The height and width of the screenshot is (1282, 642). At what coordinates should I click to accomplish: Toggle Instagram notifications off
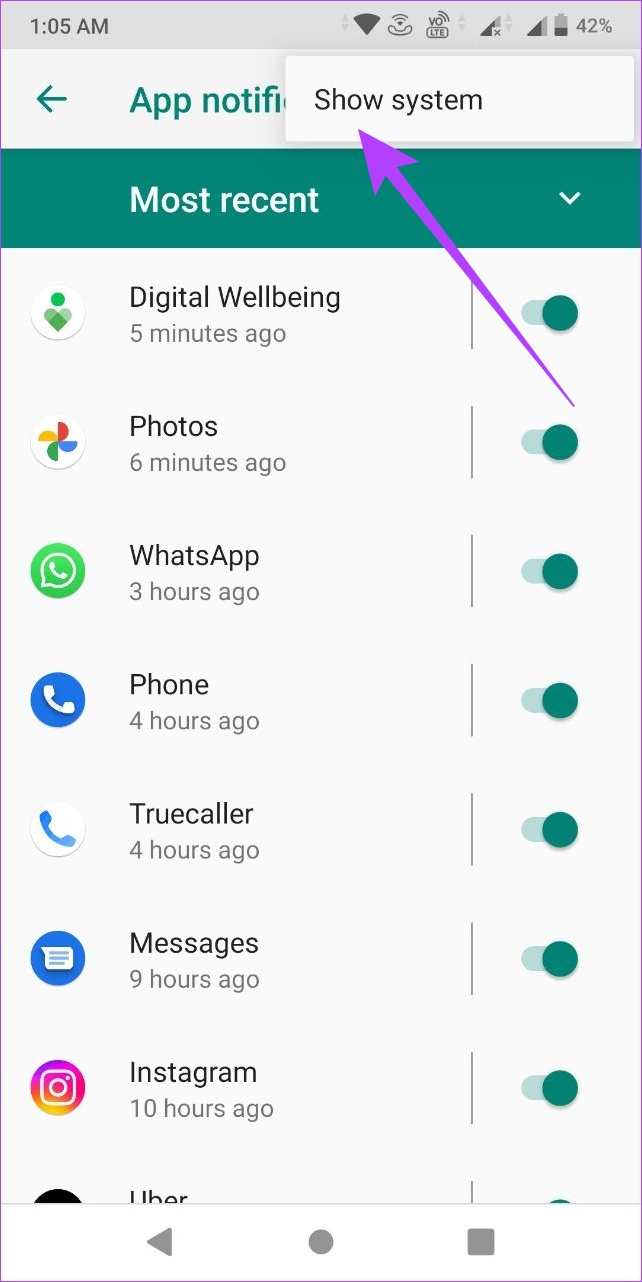point(550,1087)
